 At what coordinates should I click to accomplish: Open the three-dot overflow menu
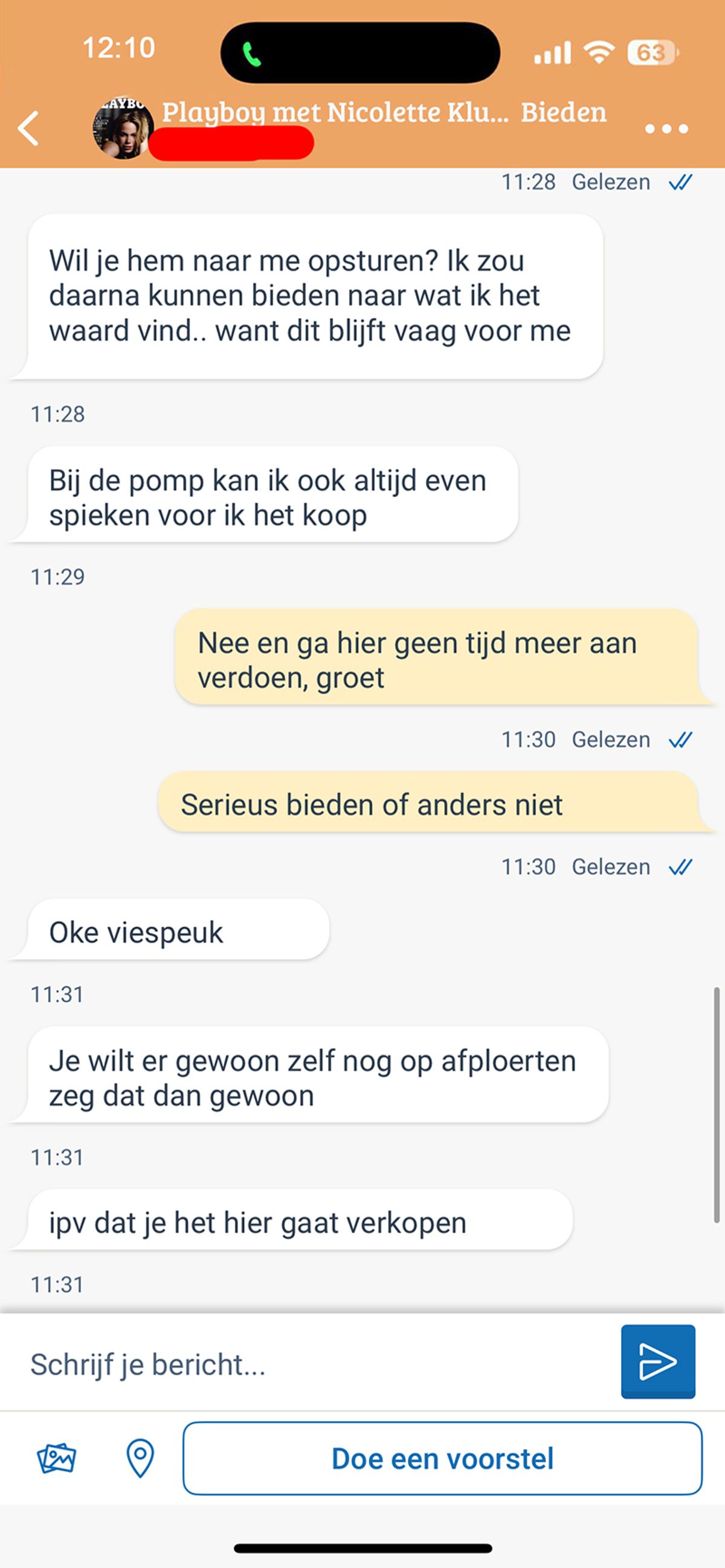click(666, 129)
